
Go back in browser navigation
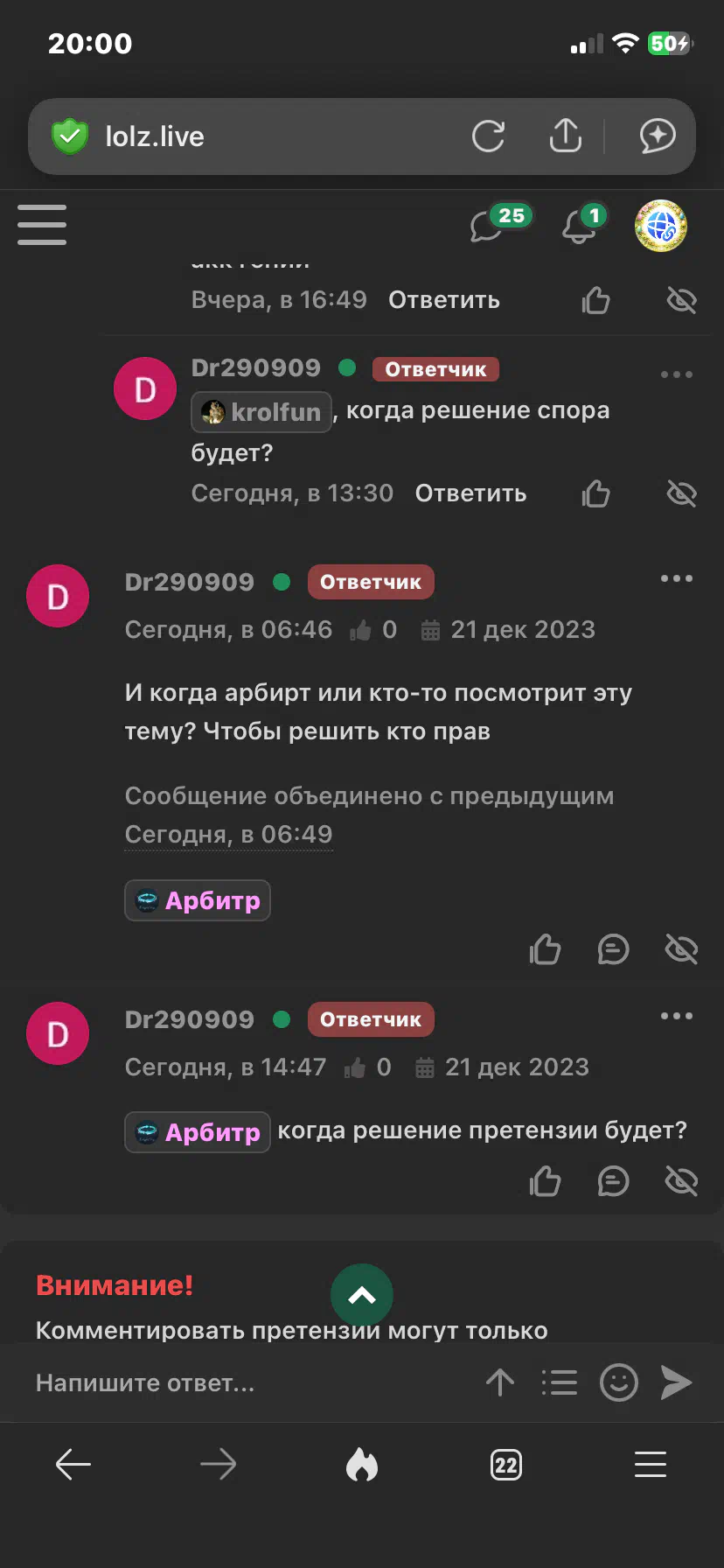[73, 1465]
